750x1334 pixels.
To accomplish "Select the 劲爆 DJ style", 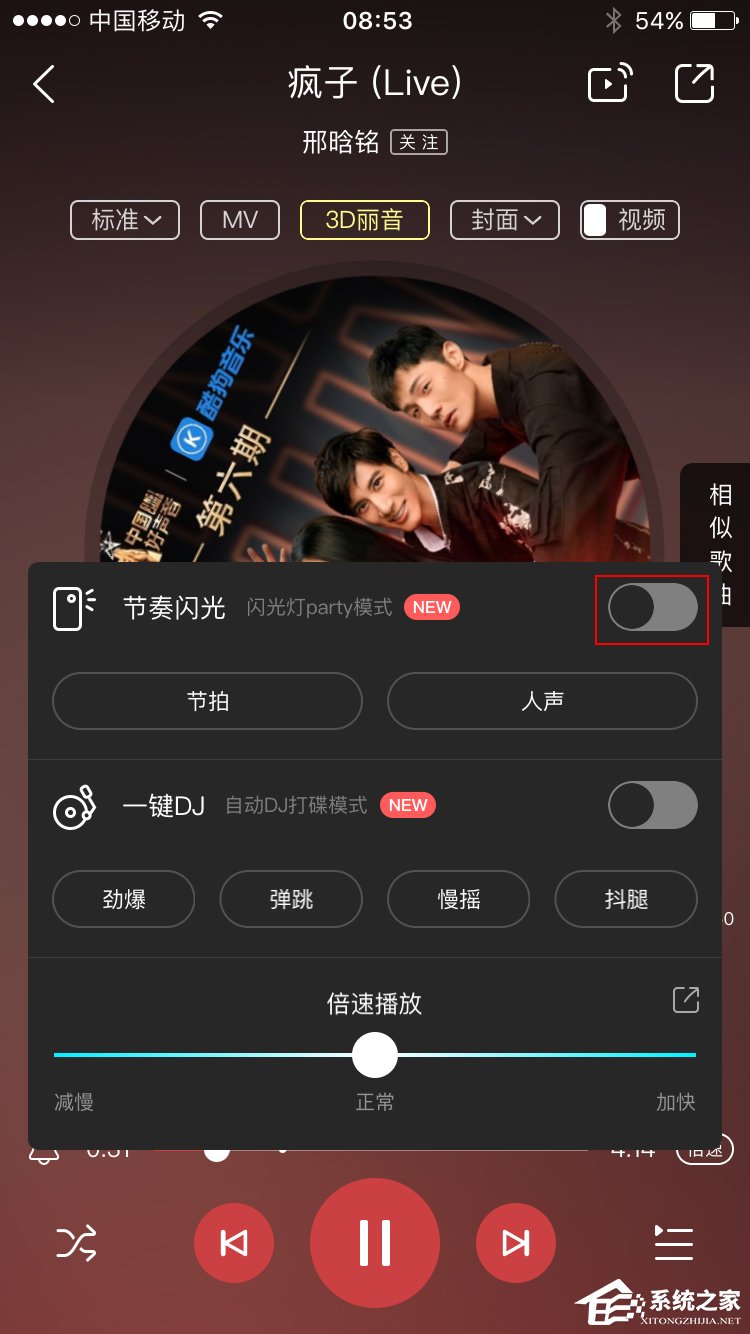I will click(x=124, y=899).
